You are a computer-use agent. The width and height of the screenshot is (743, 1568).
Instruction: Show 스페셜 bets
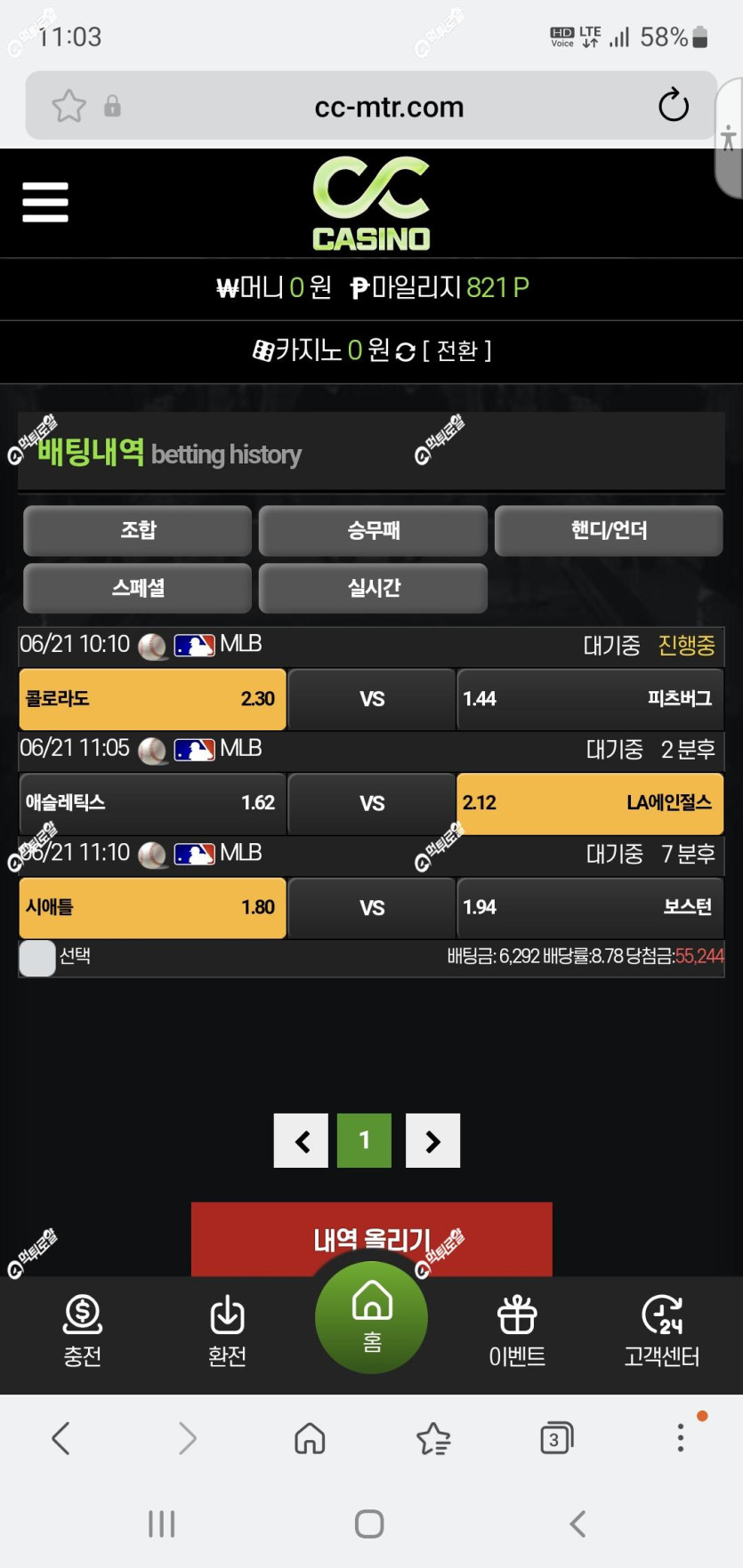[x=138, y=588]
